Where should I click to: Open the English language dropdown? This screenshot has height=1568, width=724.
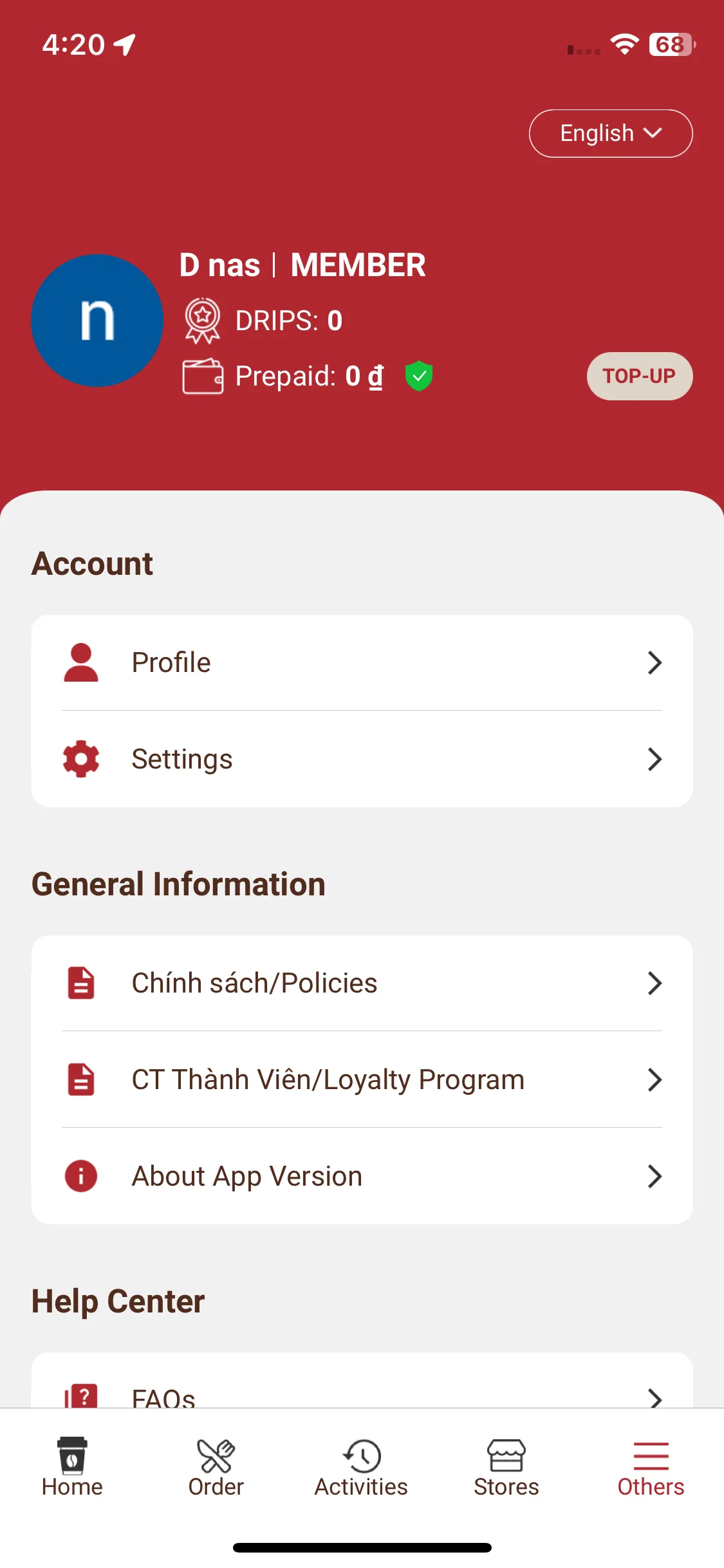point(610,133)
